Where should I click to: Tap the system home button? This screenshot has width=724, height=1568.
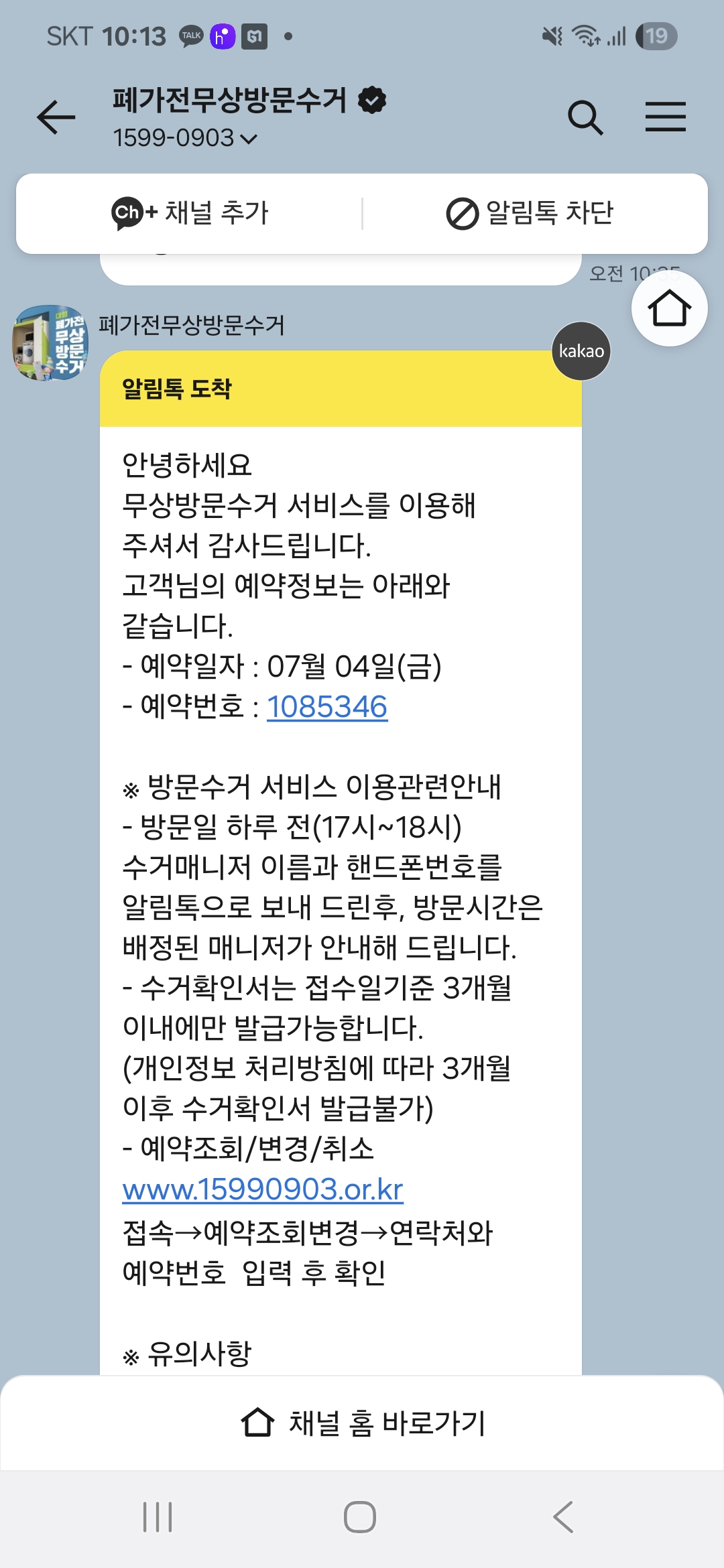[x=360, y=1517]
